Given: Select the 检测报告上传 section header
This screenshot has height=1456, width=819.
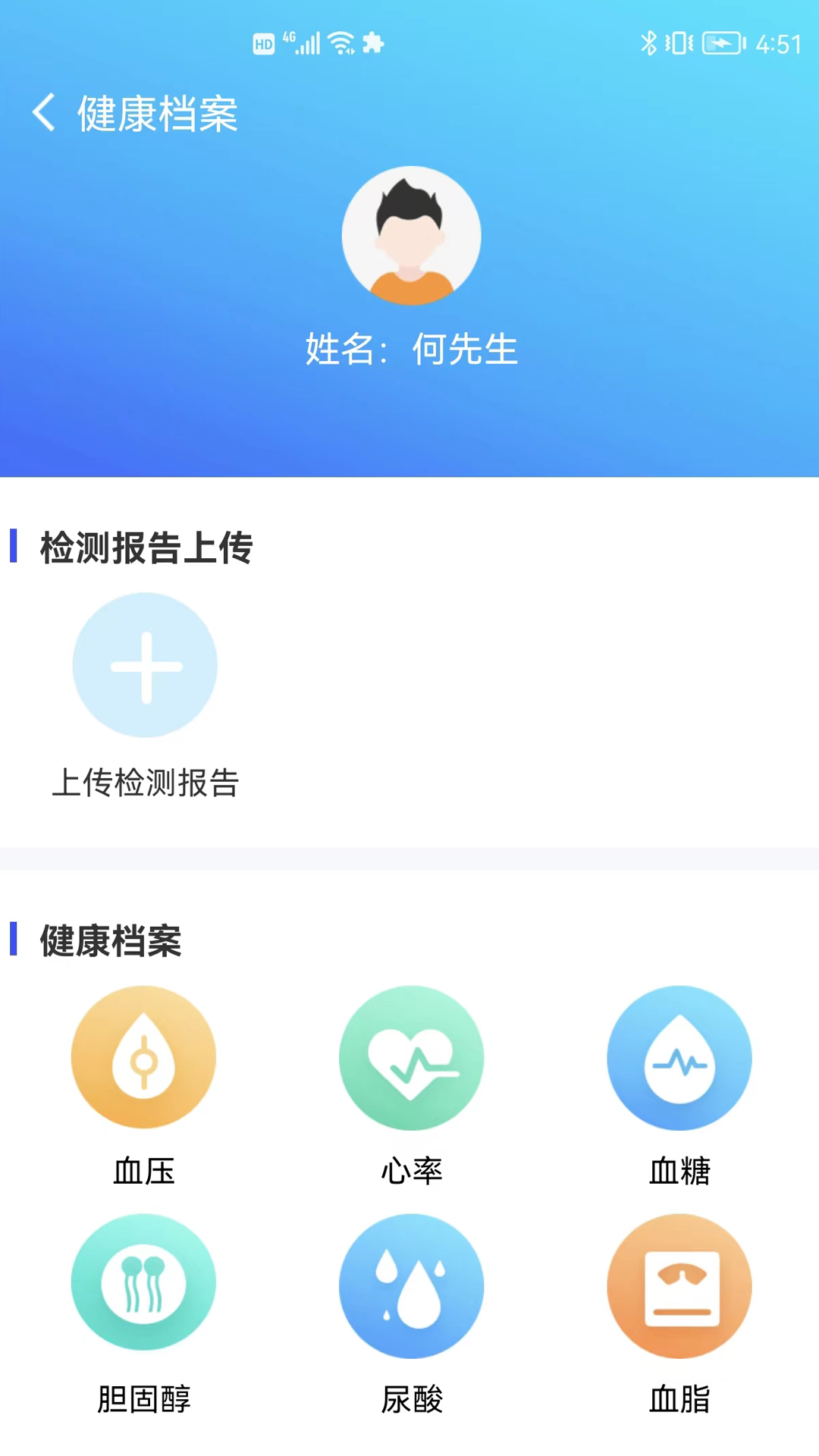Looking at the screenshot, I should tap(146, 548).
